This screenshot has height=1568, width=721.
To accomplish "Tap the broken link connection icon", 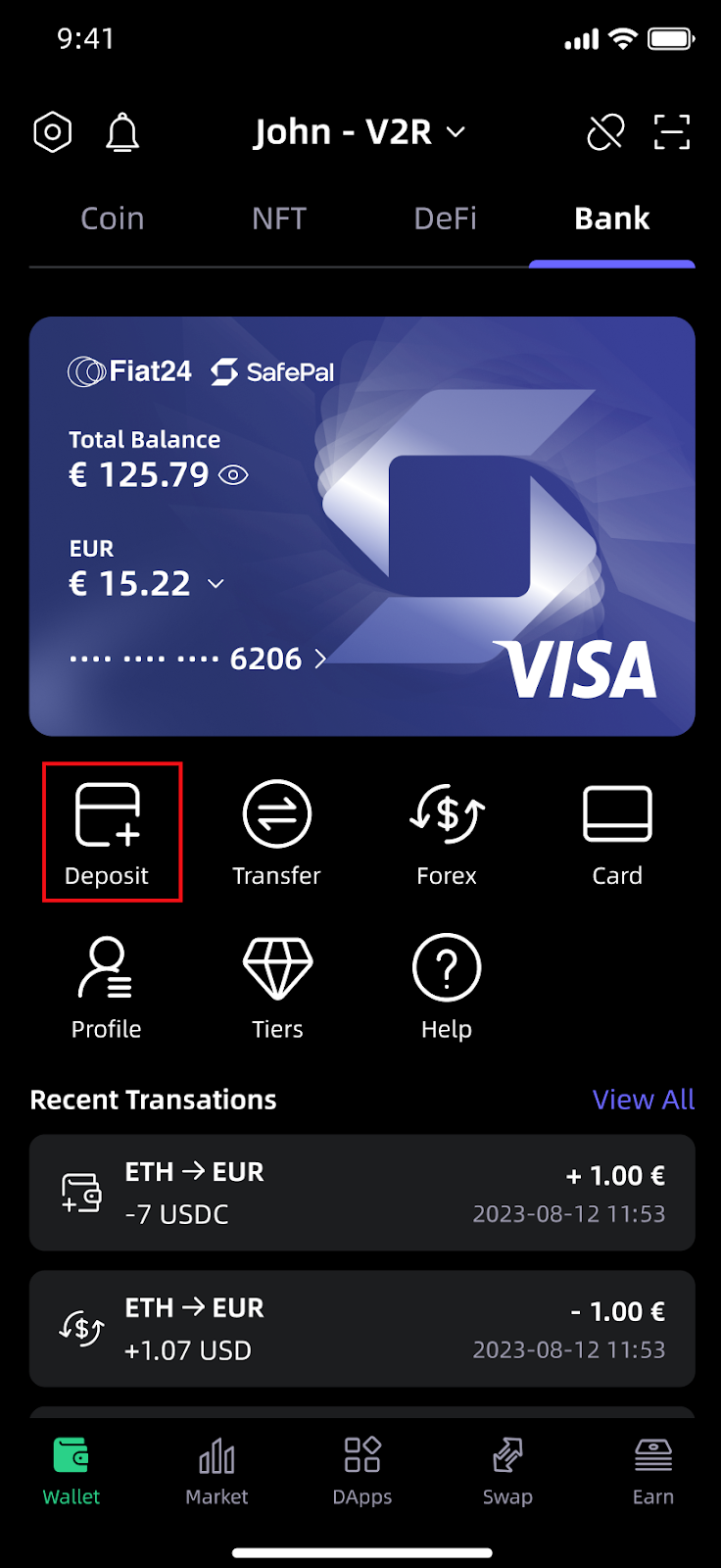I will (x=605, y=132).
